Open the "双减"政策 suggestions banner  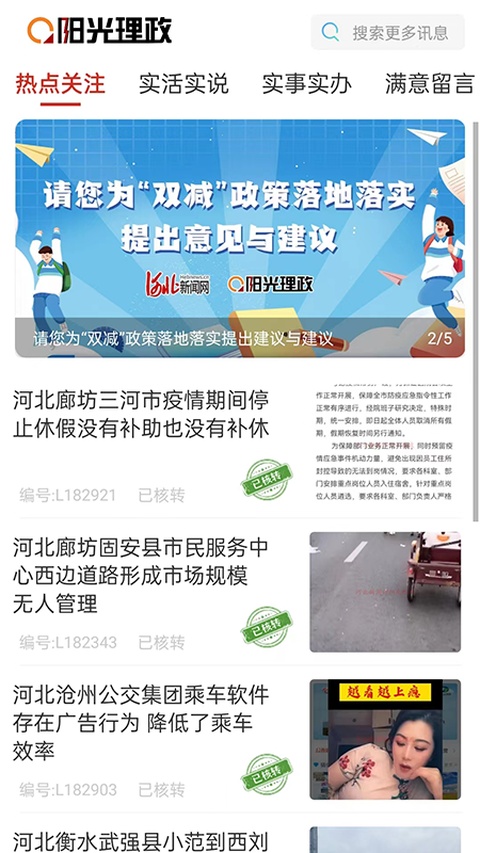pyautogui.click(x=240, y=238)
